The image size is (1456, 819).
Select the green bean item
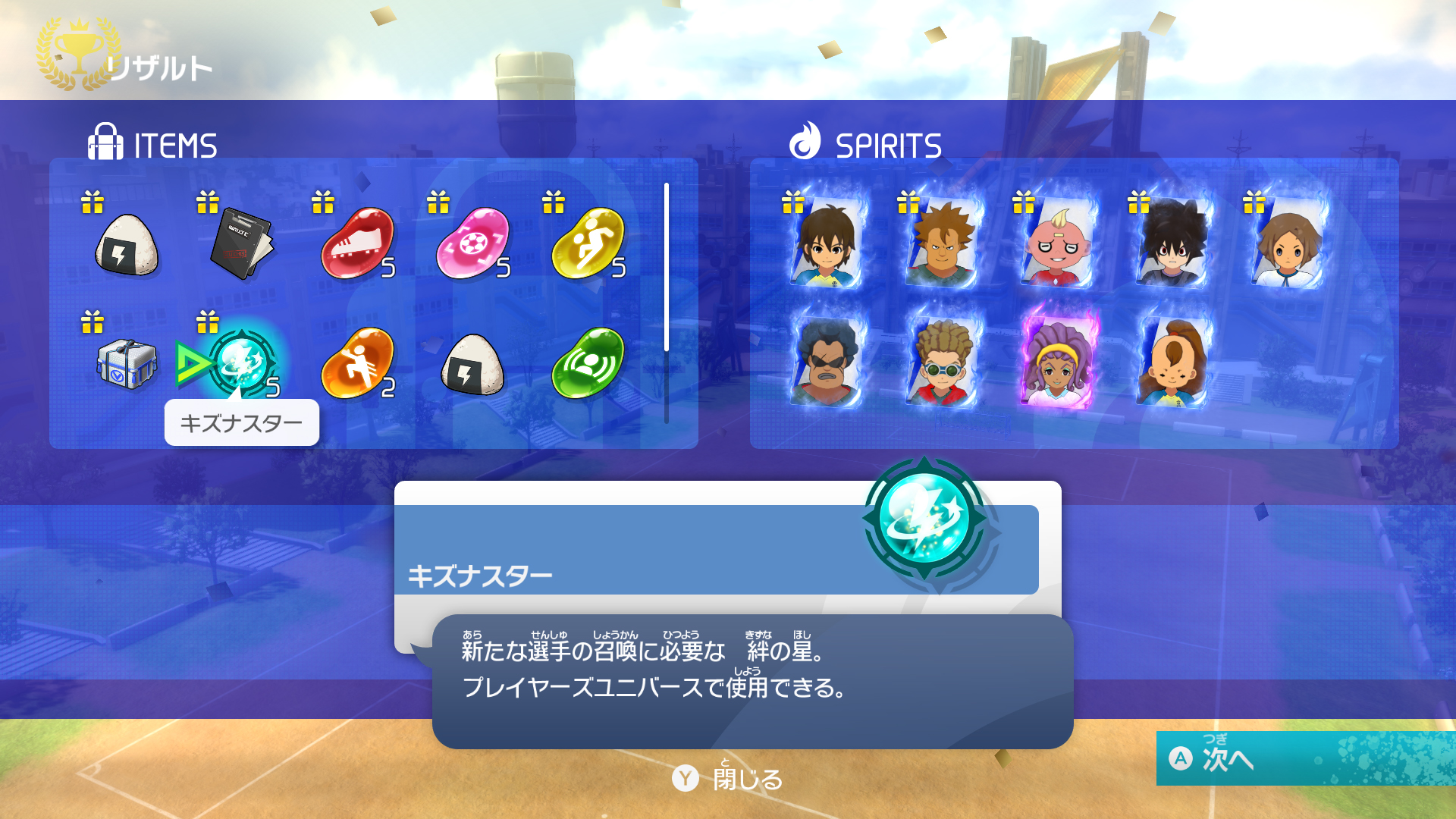588,364
